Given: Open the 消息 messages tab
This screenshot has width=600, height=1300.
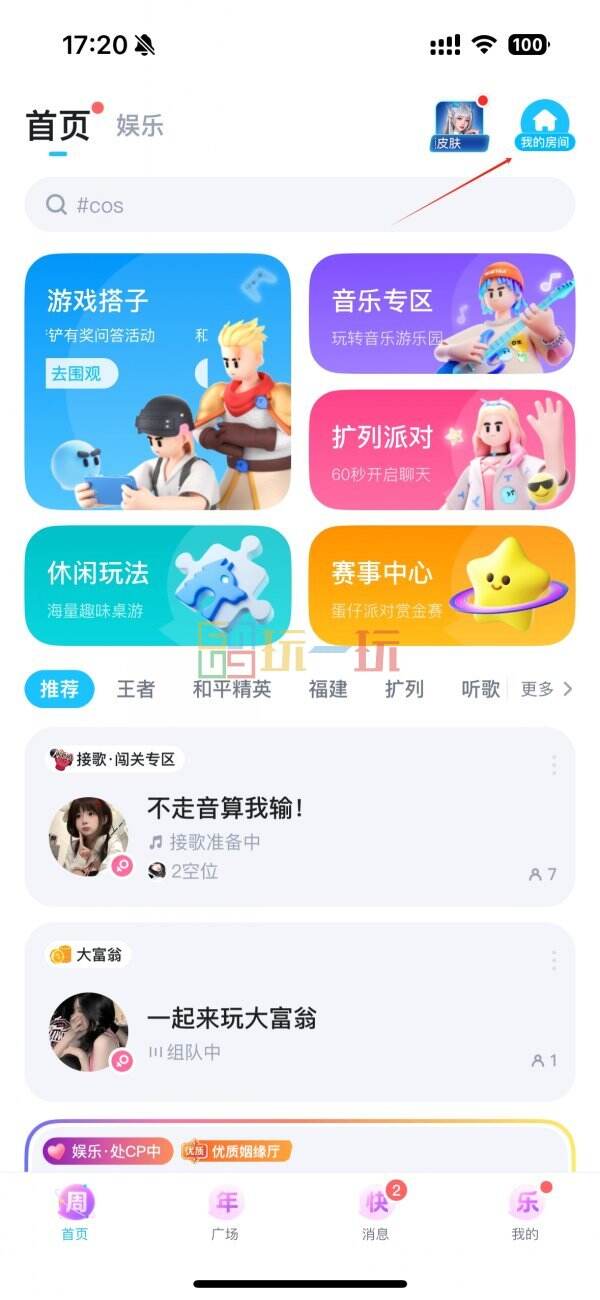Looking at the screenshot, I should point(376,1213).
